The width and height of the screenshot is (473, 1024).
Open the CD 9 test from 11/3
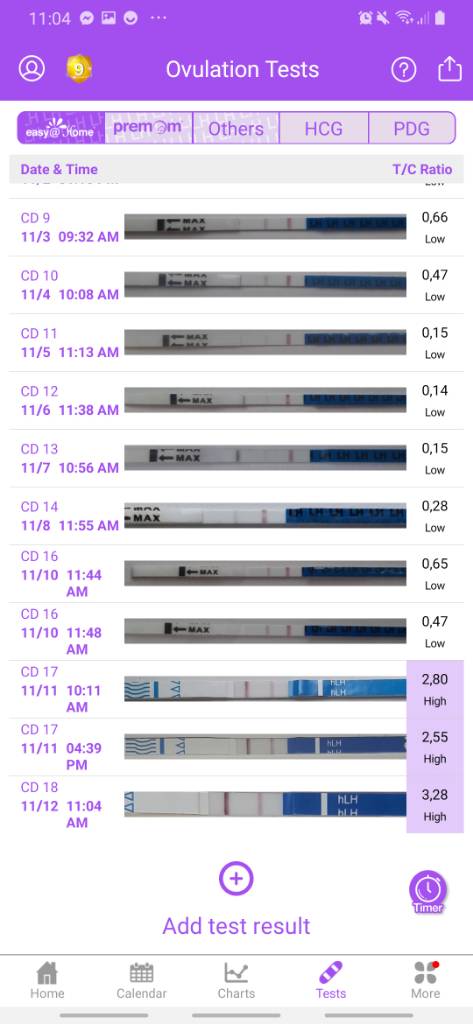[236, 227]
